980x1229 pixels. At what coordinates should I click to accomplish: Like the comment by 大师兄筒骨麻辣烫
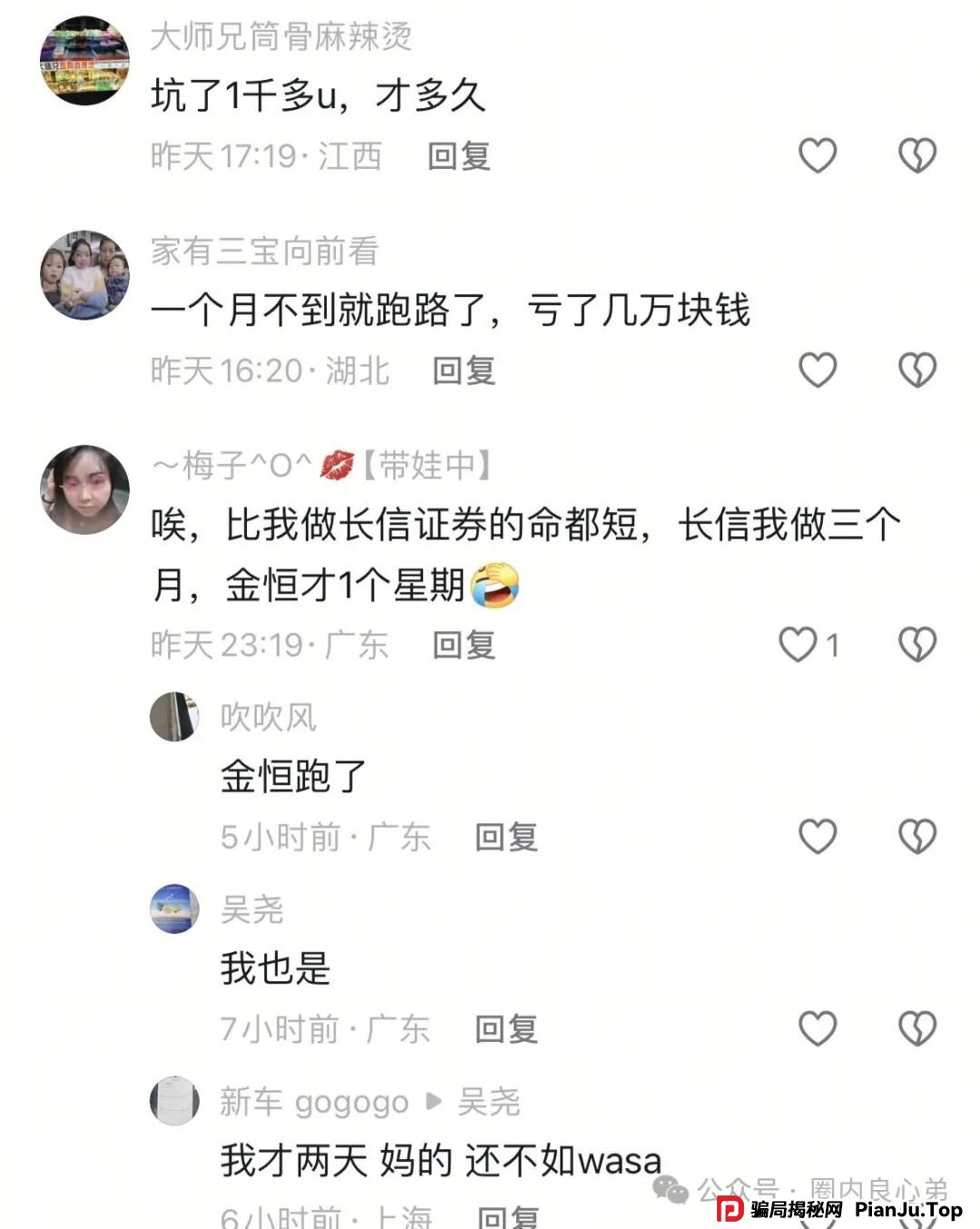coord(817,156)
